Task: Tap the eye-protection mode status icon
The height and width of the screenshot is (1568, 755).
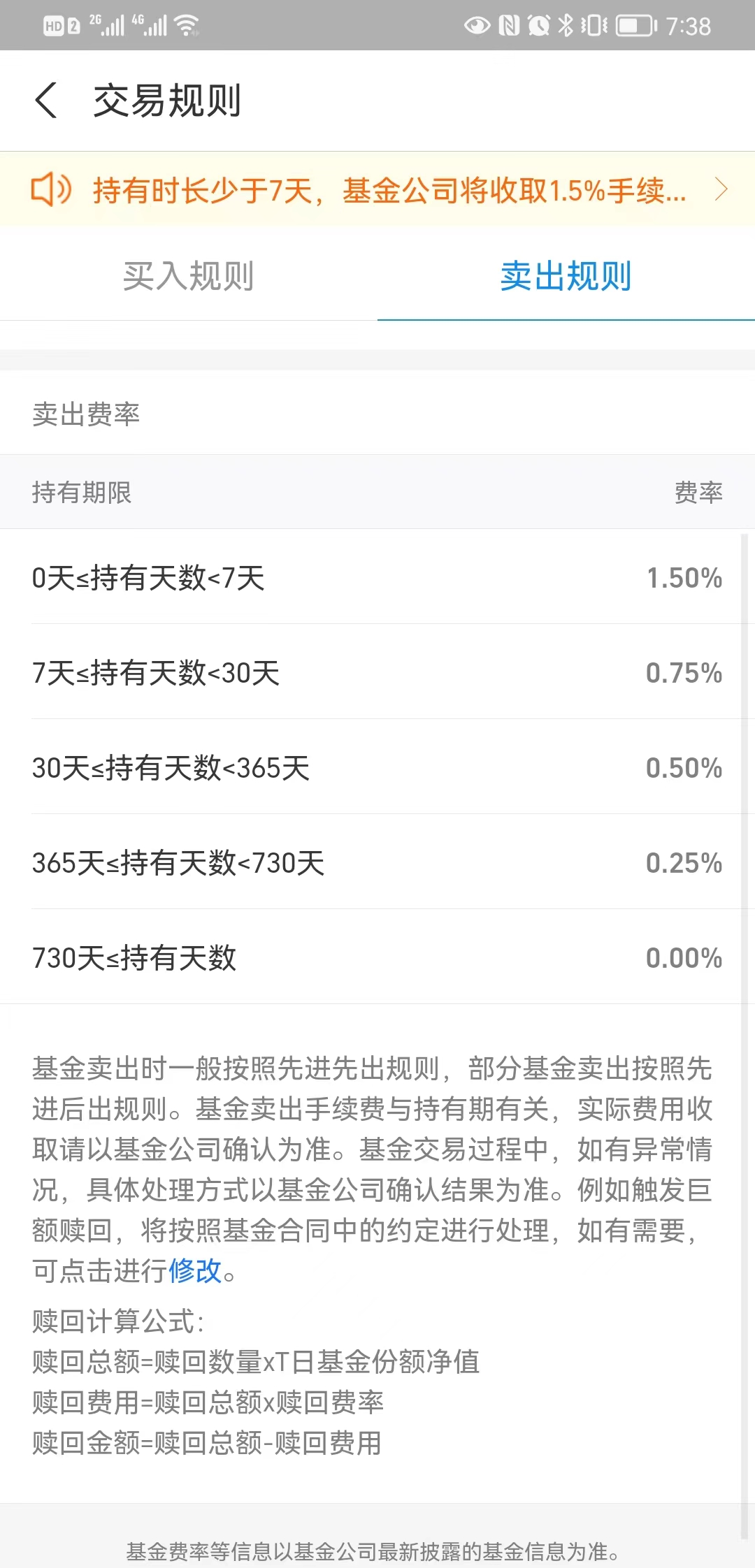Action: [x=477, y=25]
